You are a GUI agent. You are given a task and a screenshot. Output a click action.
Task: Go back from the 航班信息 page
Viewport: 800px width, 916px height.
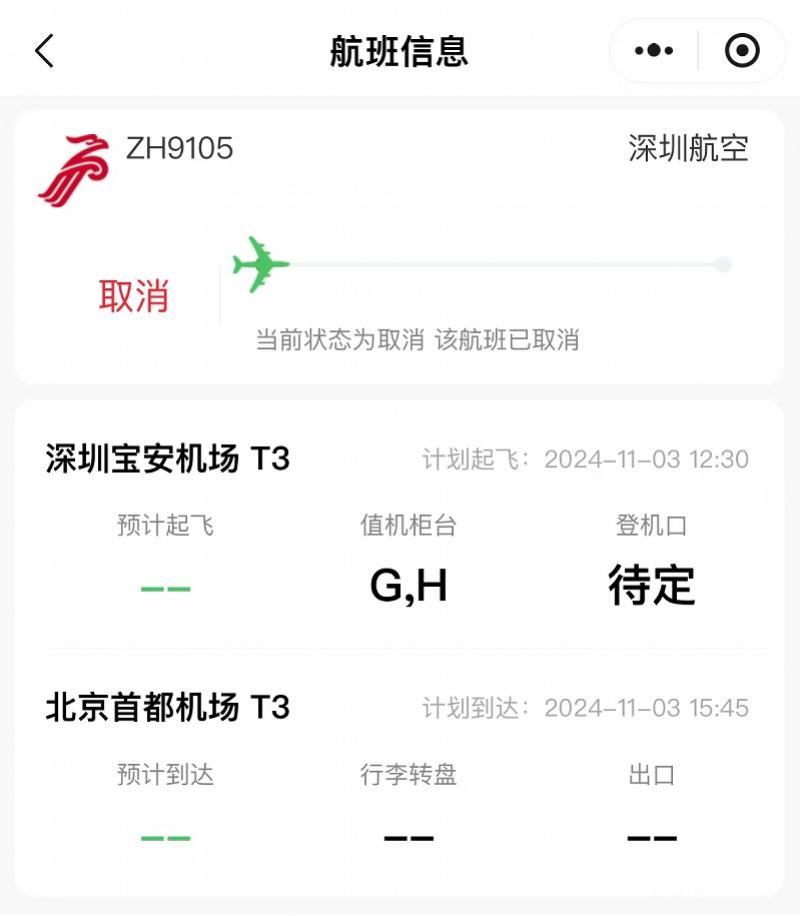[44, 51]
